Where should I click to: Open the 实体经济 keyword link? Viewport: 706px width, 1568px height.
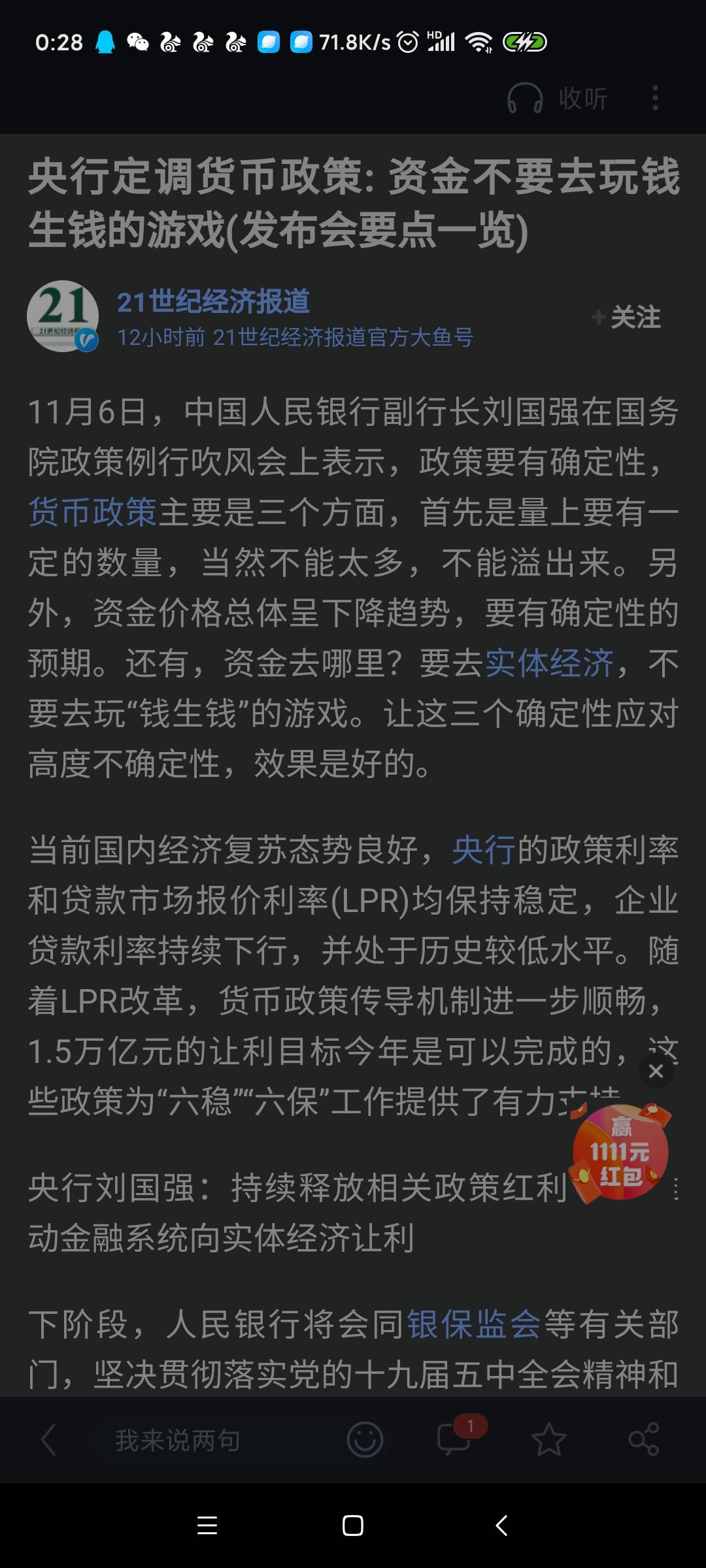[549, 663]
